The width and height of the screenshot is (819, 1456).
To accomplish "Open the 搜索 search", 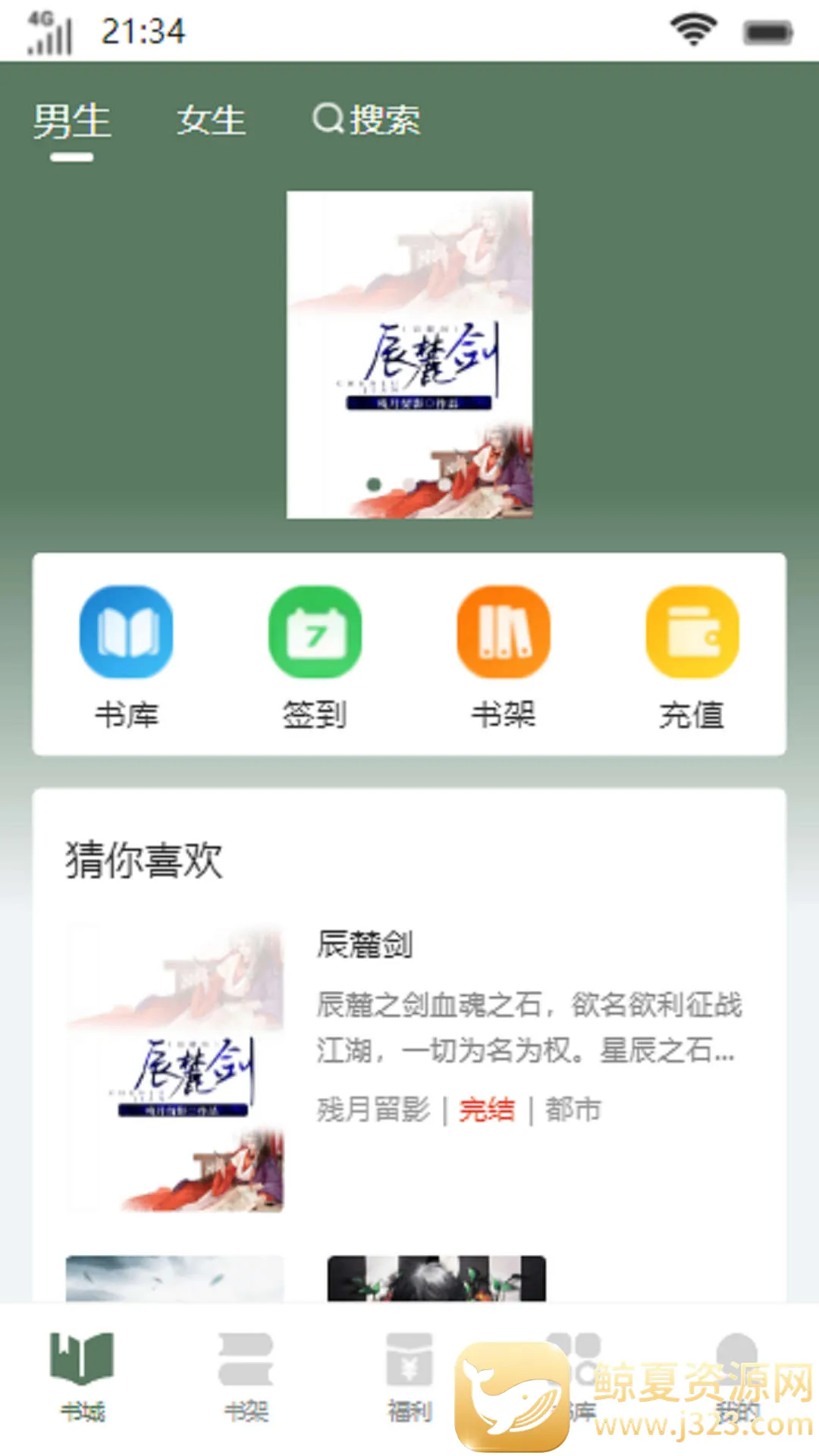I will pos(367,120).
